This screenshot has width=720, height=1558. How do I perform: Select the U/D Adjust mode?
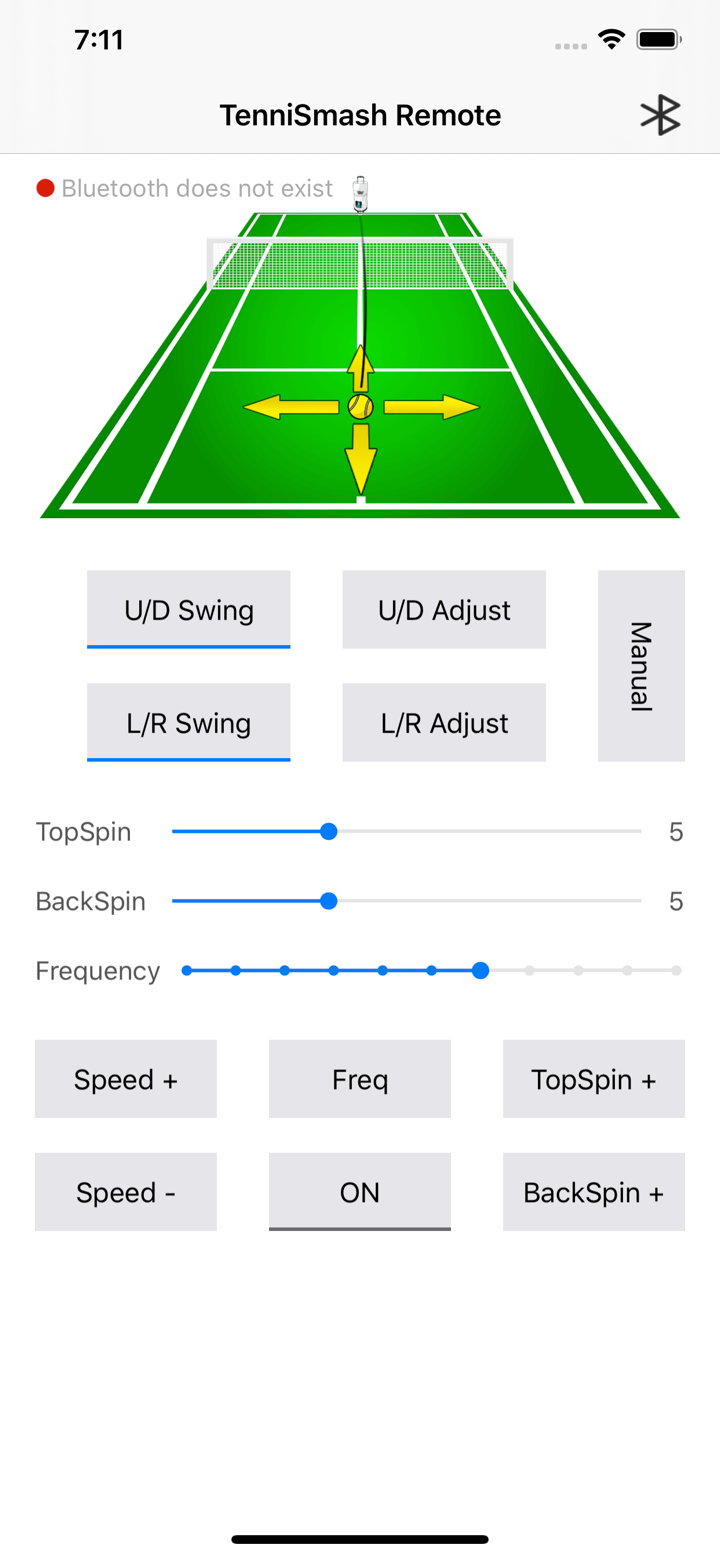click(444, 610)
